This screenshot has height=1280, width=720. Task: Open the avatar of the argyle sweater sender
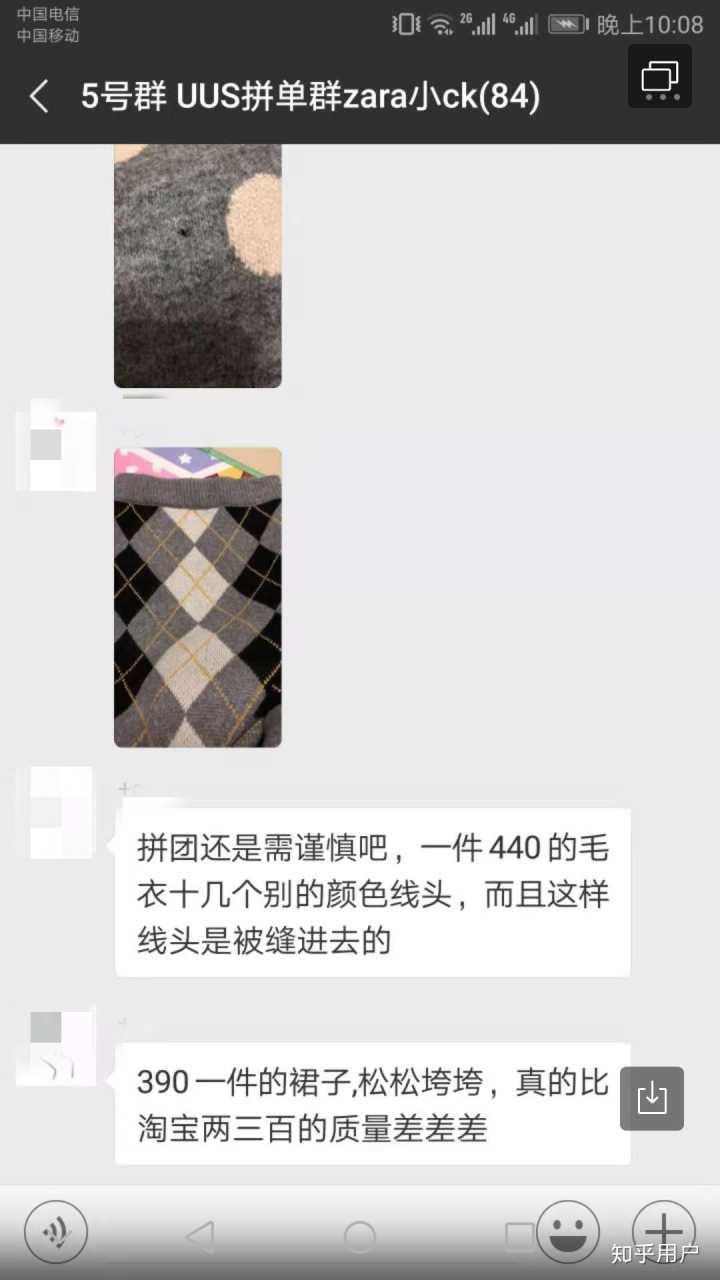click(x=57, y=446)
